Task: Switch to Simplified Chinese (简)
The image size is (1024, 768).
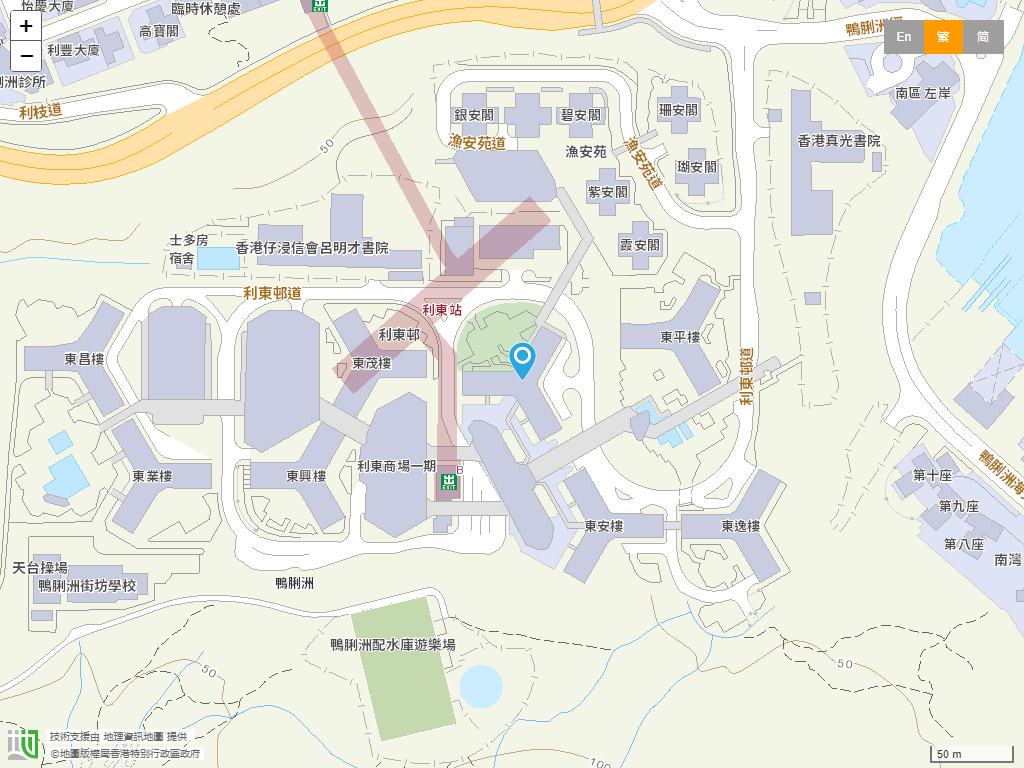Action: tap(983, 37)
